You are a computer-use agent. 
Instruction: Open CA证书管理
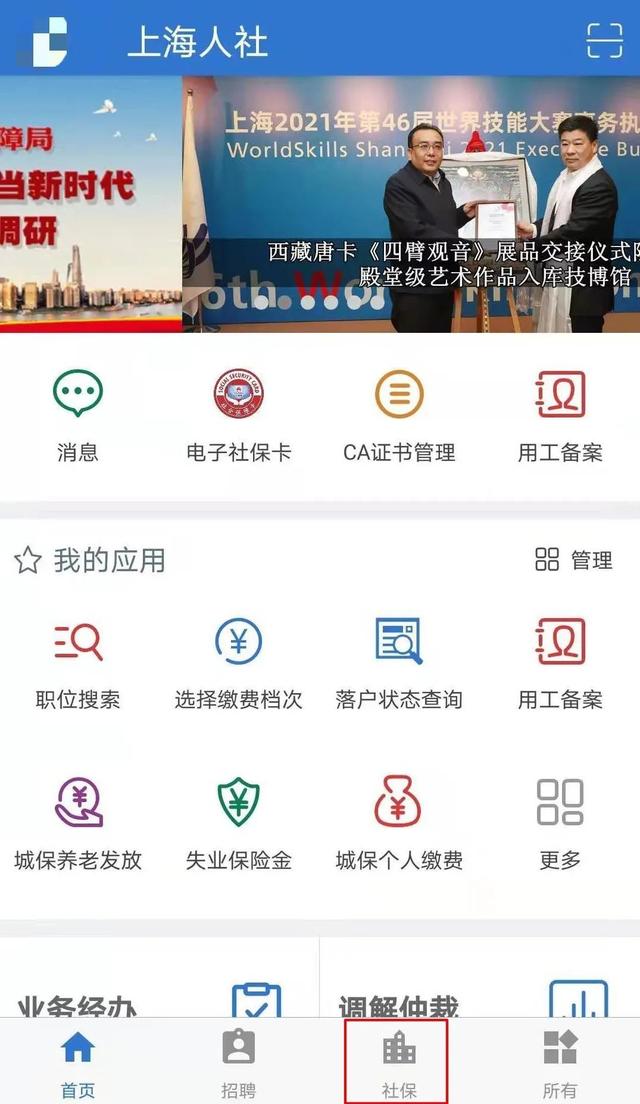pos(399,415)
